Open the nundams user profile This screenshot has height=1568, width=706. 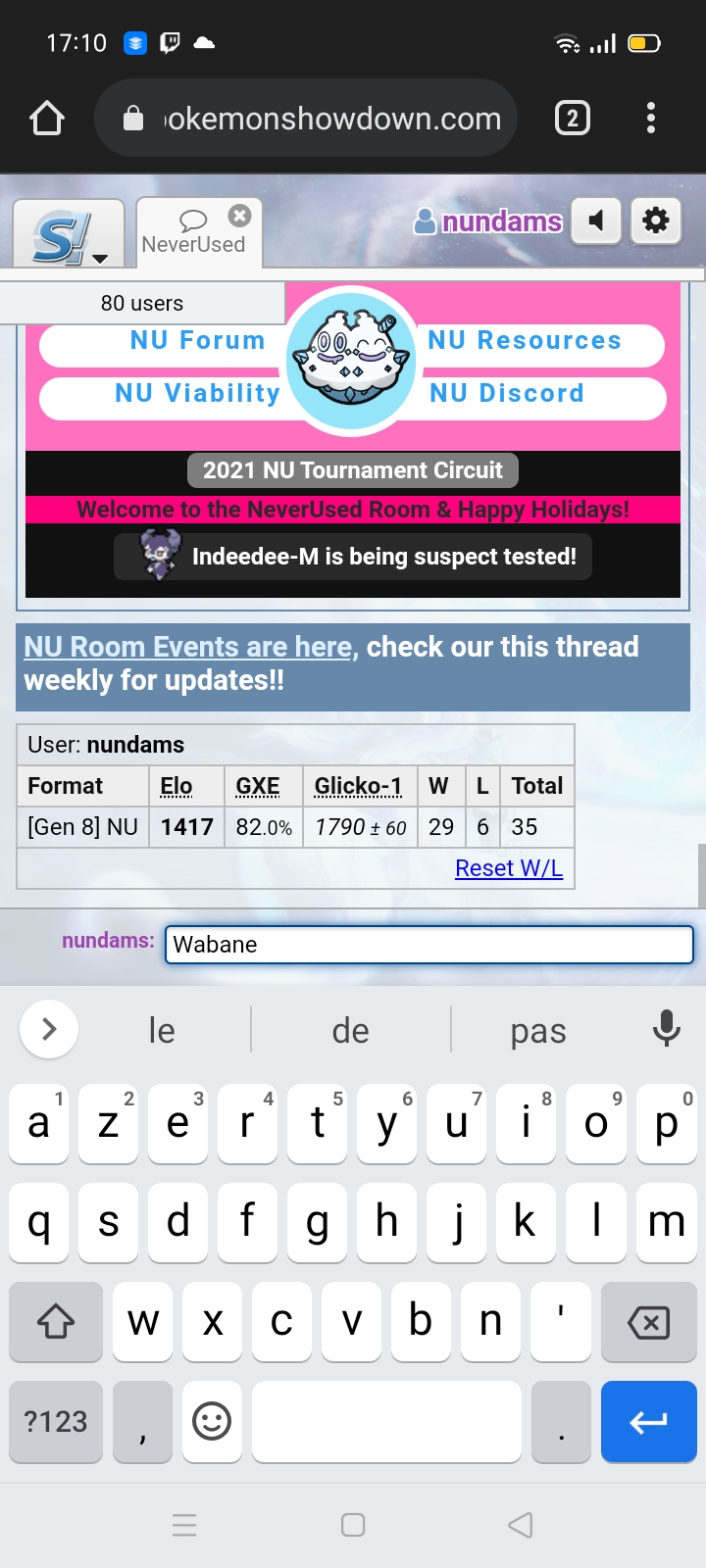(x=488, y=221)
